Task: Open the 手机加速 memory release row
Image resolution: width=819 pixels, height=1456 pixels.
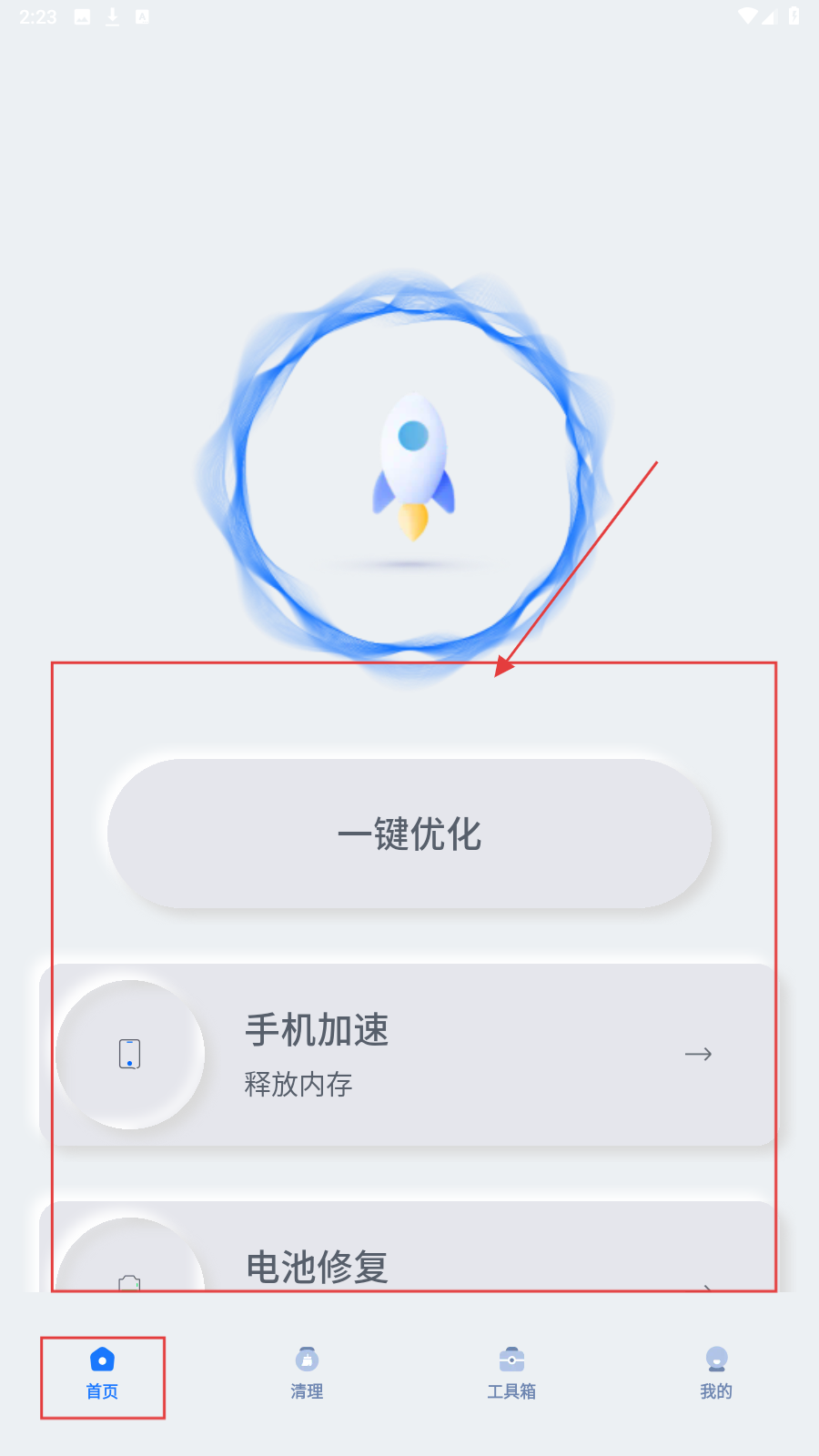Action: point(409,1054)
